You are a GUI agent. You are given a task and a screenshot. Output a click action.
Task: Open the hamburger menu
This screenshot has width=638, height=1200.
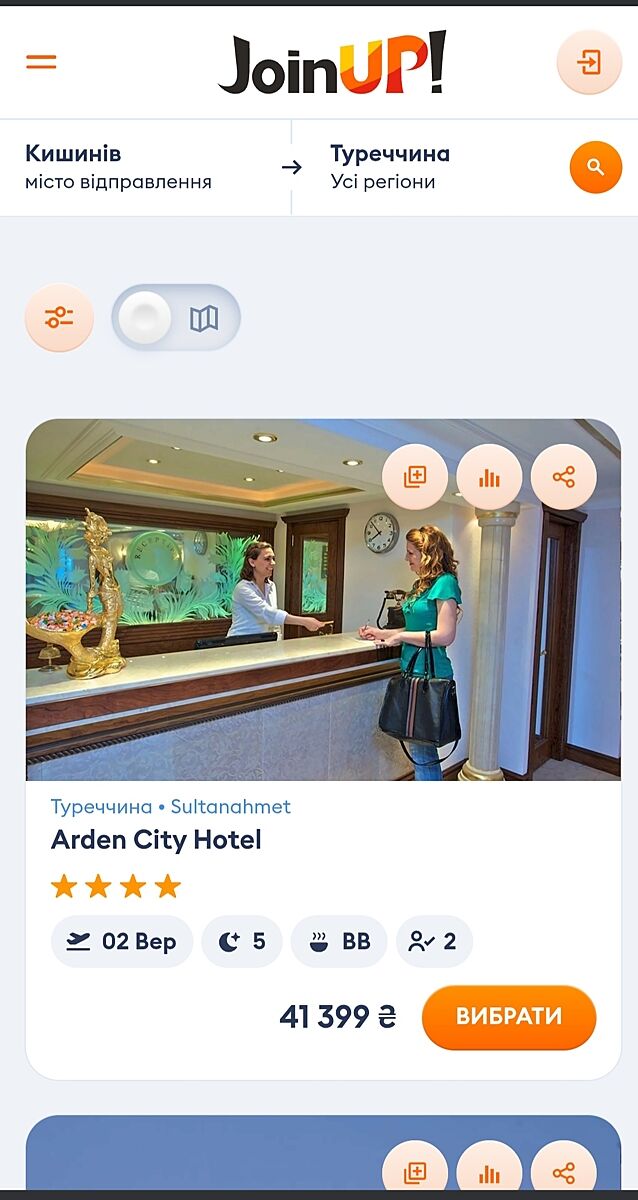(41, 62)
